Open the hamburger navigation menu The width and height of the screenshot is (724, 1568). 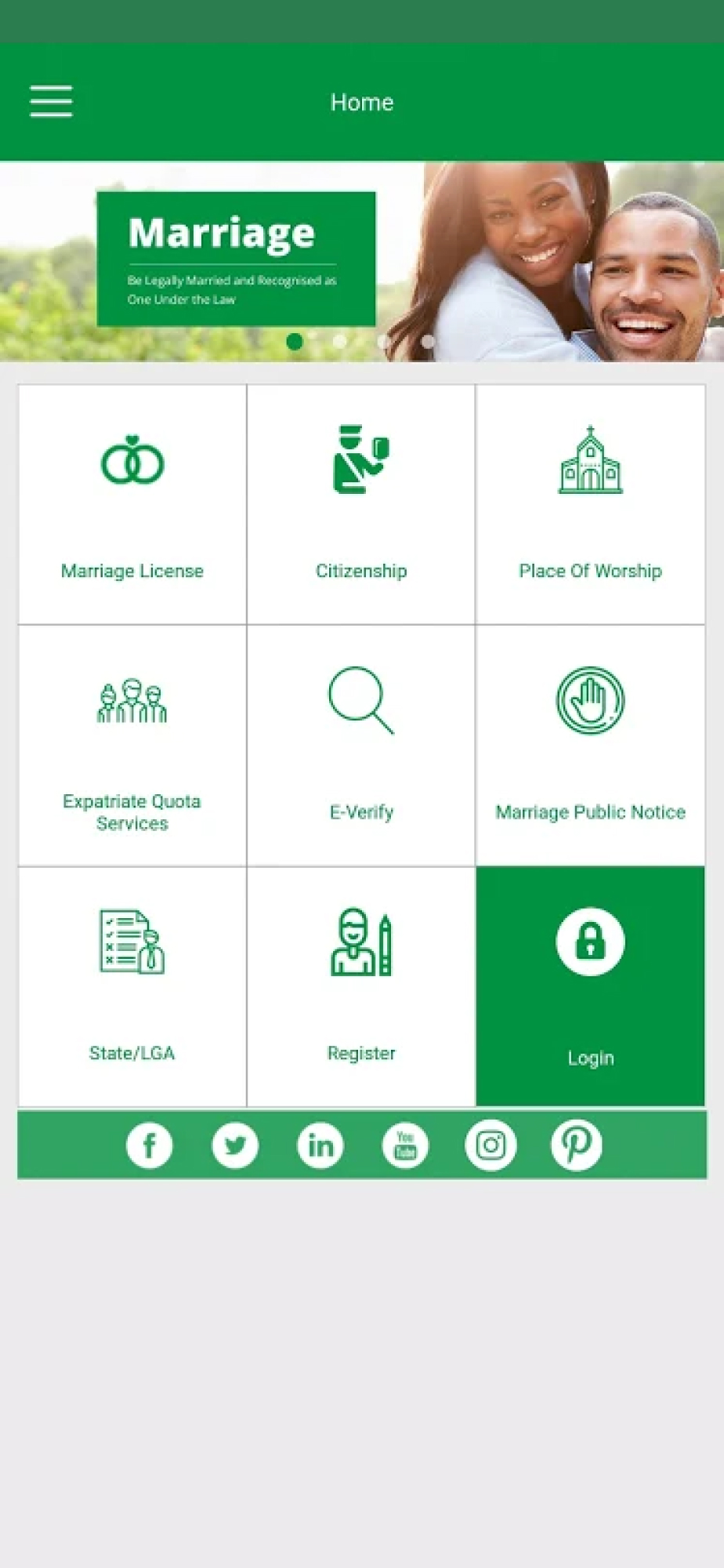click(51, 102)
